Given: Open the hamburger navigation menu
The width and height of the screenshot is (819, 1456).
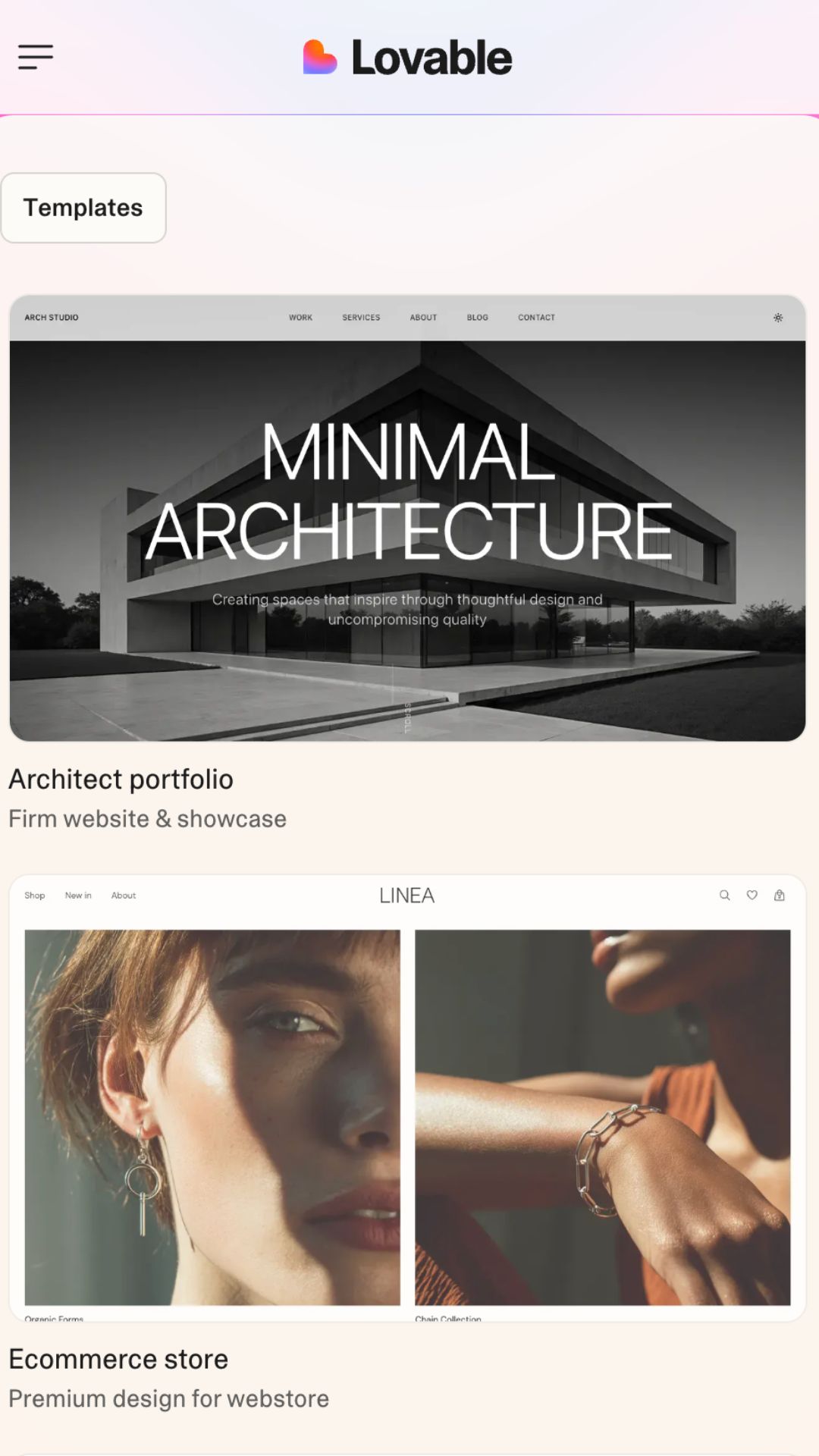Looking at the screenshot, I should coord(36,57).
